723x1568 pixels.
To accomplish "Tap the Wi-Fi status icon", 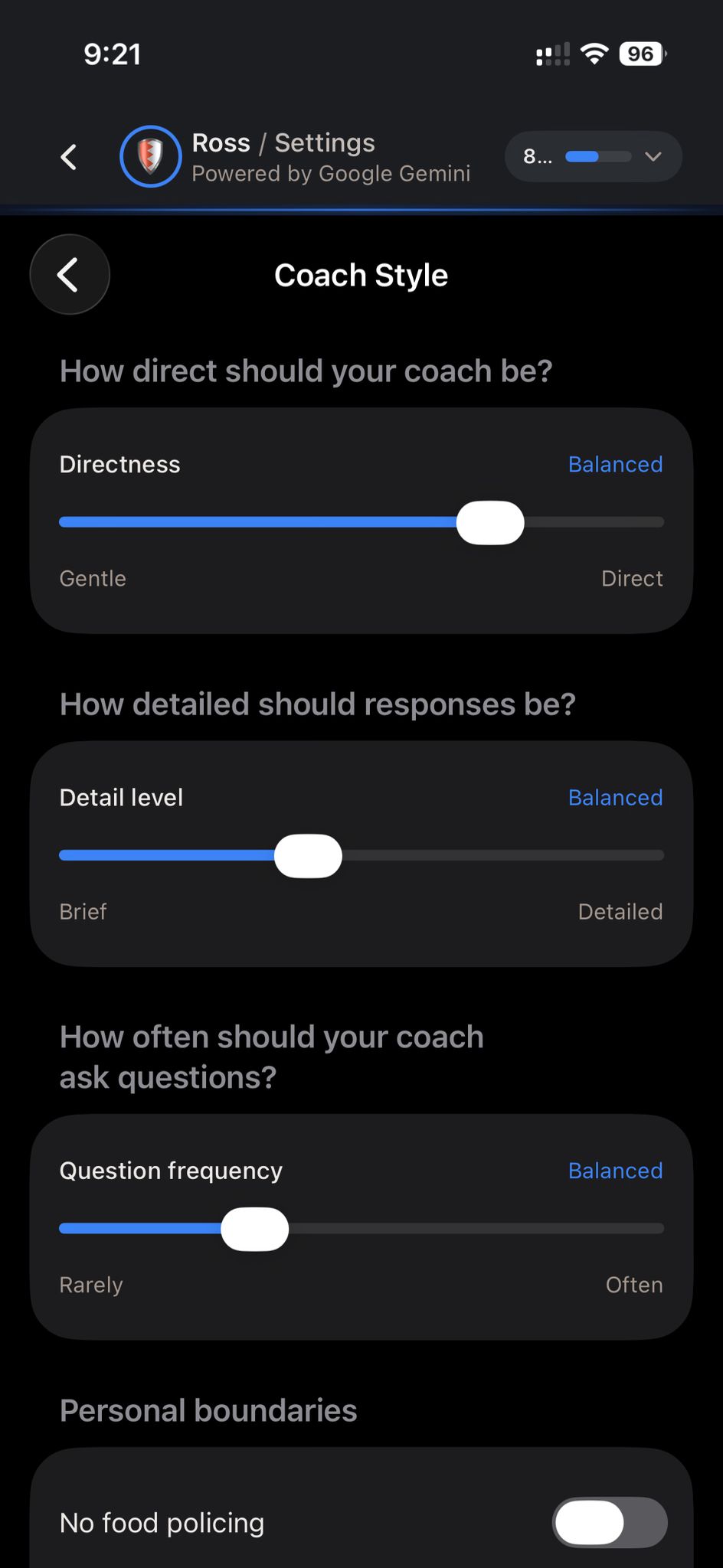I will pos(594,53).
